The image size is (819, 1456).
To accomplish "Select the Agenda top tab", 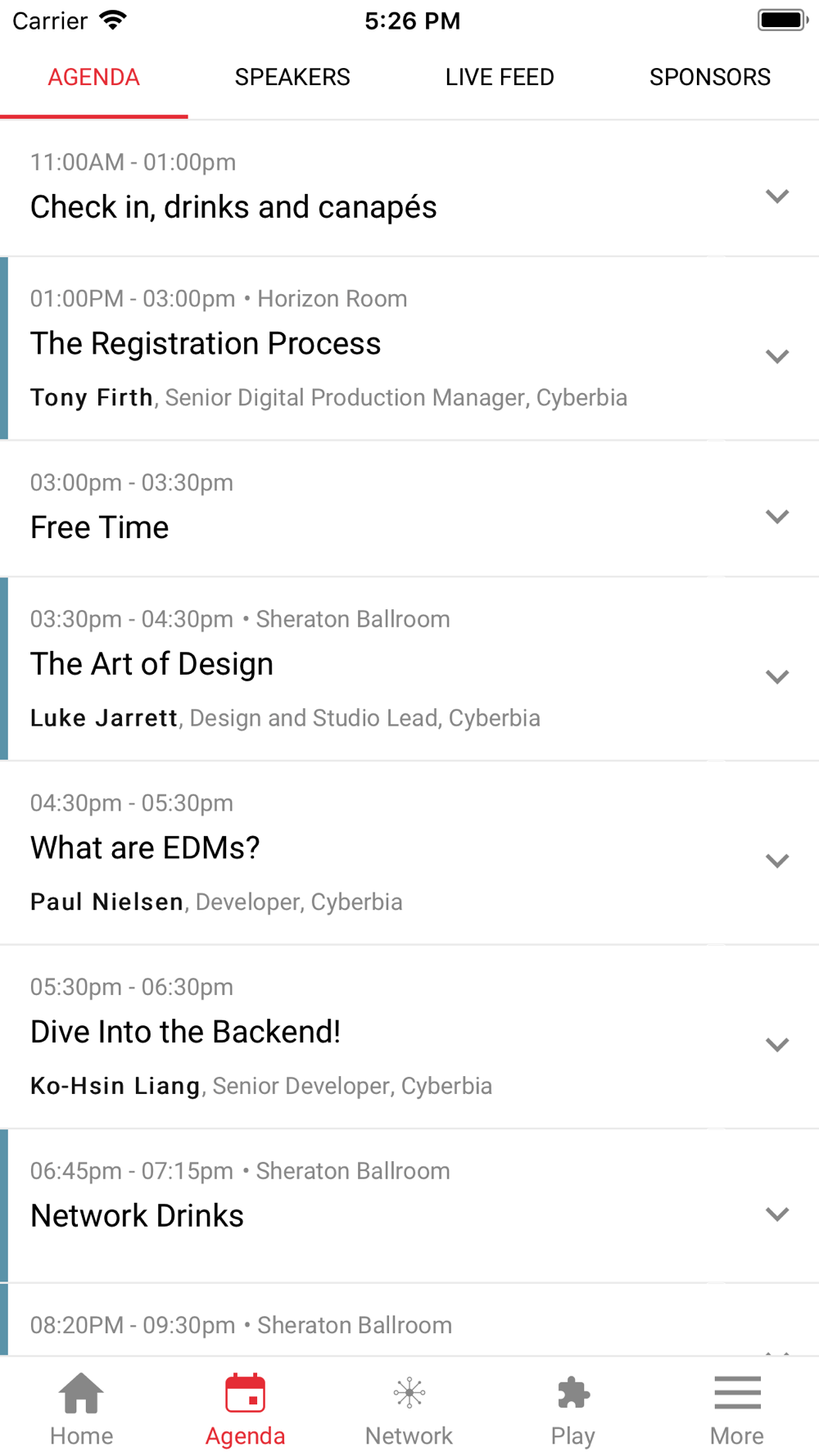I will coord(94,77).
